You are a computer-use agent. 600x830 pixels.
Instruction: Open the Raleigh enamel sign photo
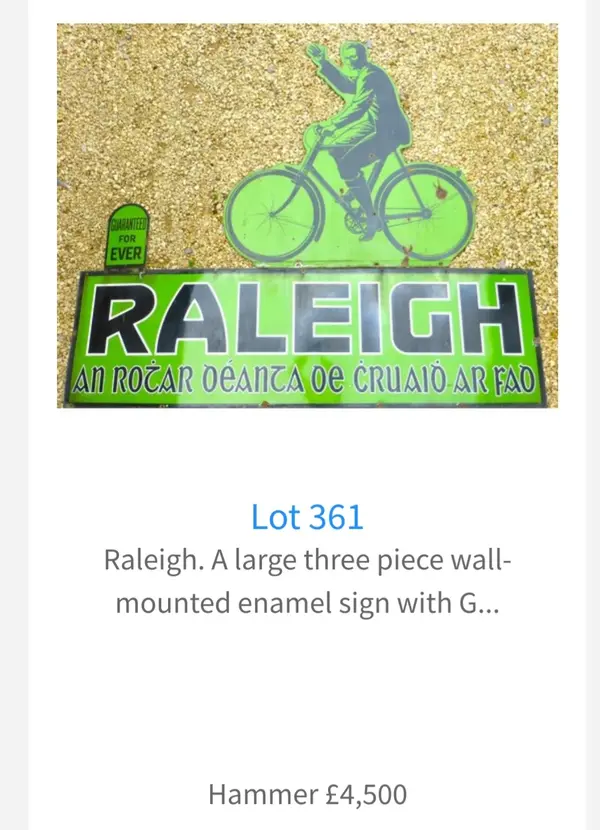[307, 216]
